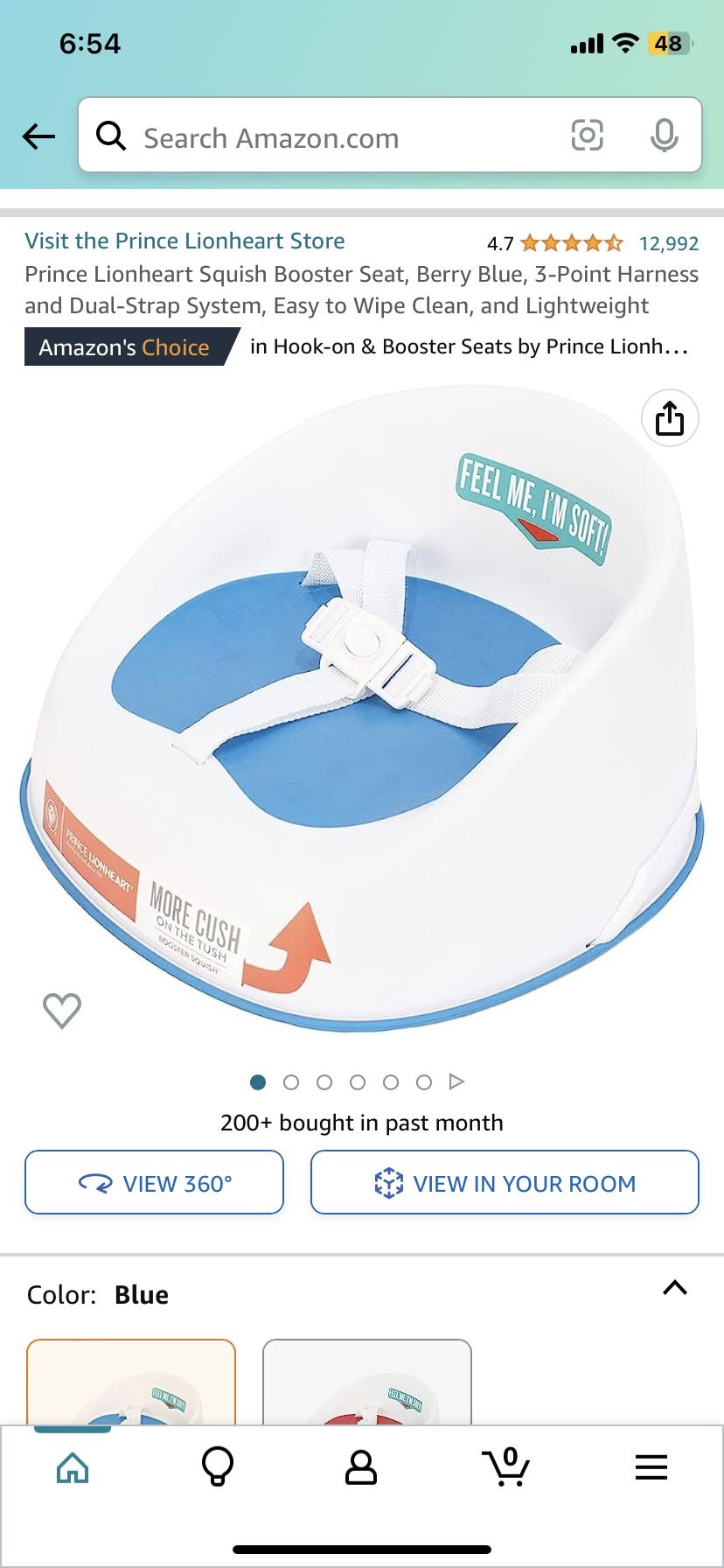Screen dimensions: 724x1568
Task: Open the 12,992 customer ratings
Action: pos(669,243)
